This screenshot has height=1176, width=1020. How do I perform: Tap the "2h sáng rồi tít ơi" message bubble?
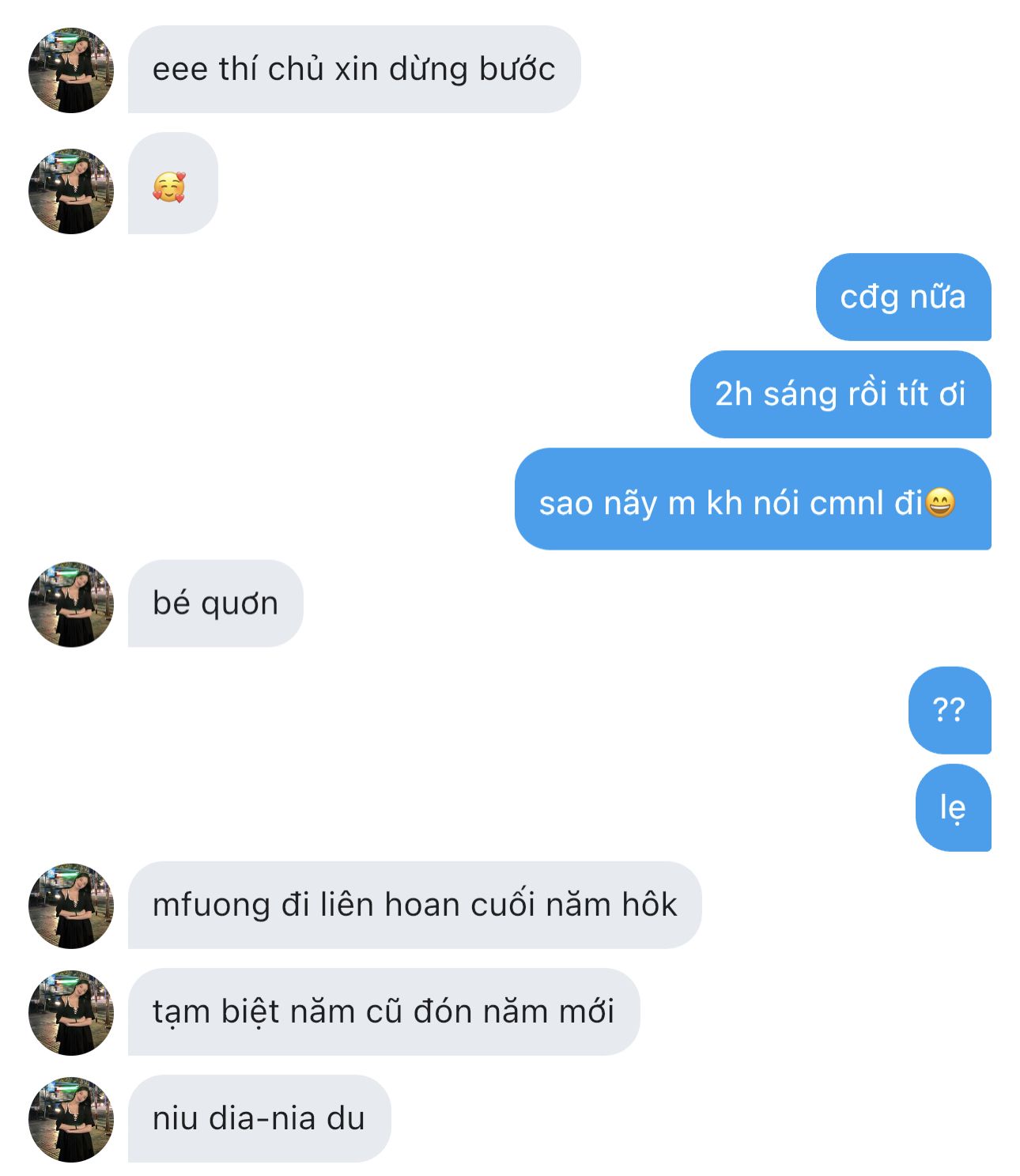pyautogui.click(x=840, y=394)
